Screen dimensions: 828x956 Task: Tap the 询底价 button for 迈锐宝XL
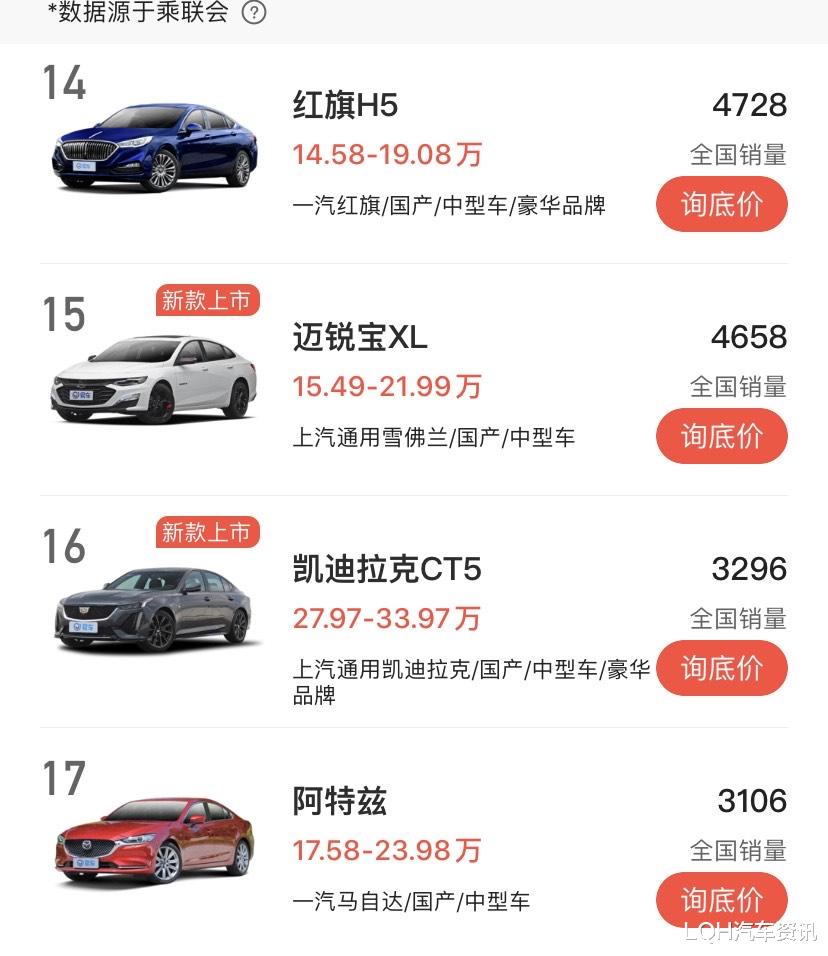(721, 436)
